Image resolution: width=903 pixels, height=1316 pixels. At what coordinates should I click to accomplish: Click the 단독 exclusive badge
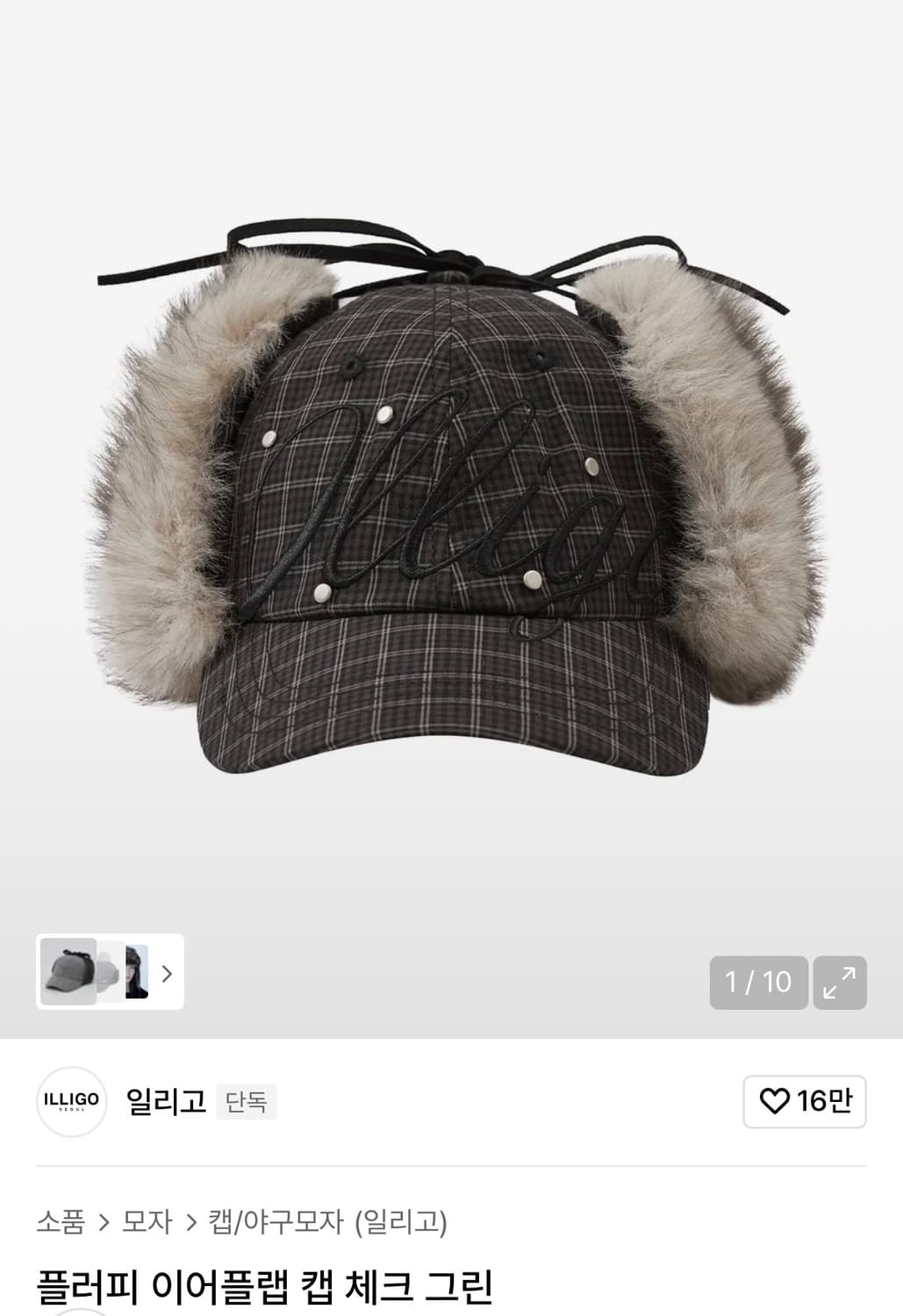[x=247, y=1100]
